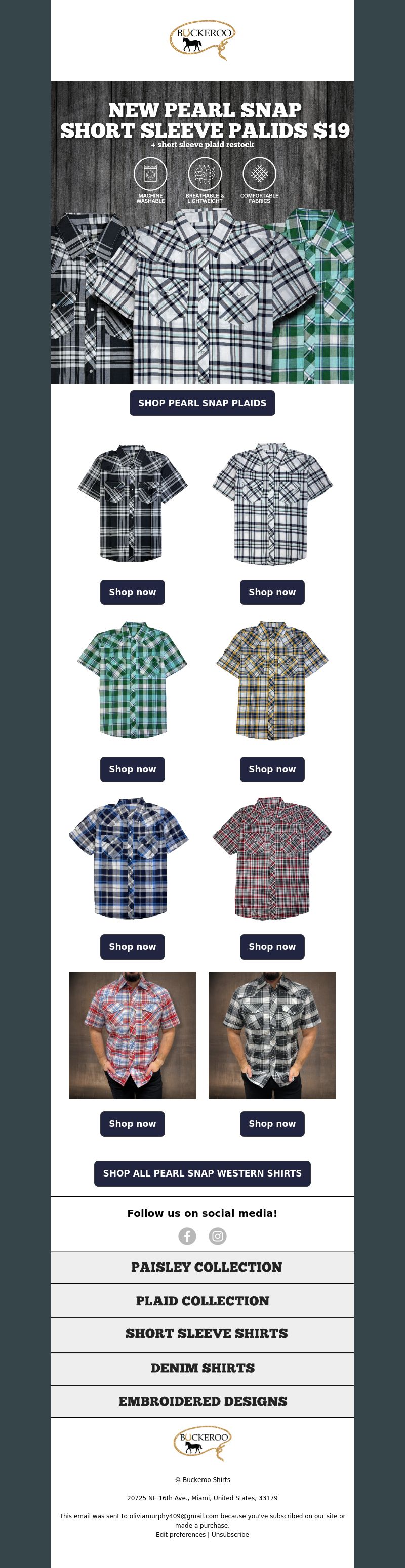Shop now under the blue plaid shirt
405x1568 pixels.
132,946
